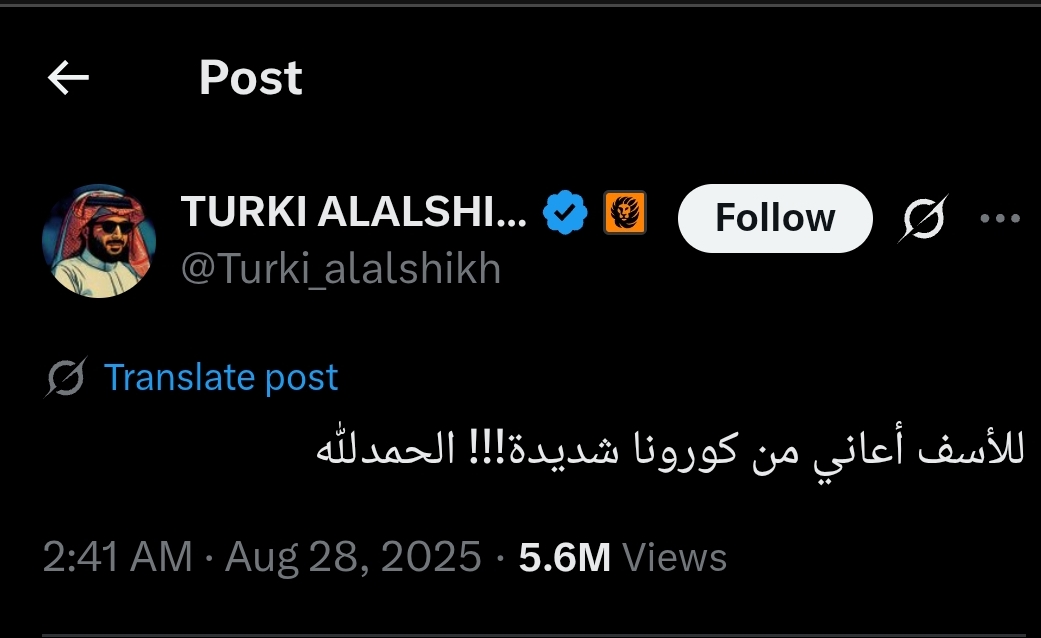Open the Grok icon beside Follow

922,218
